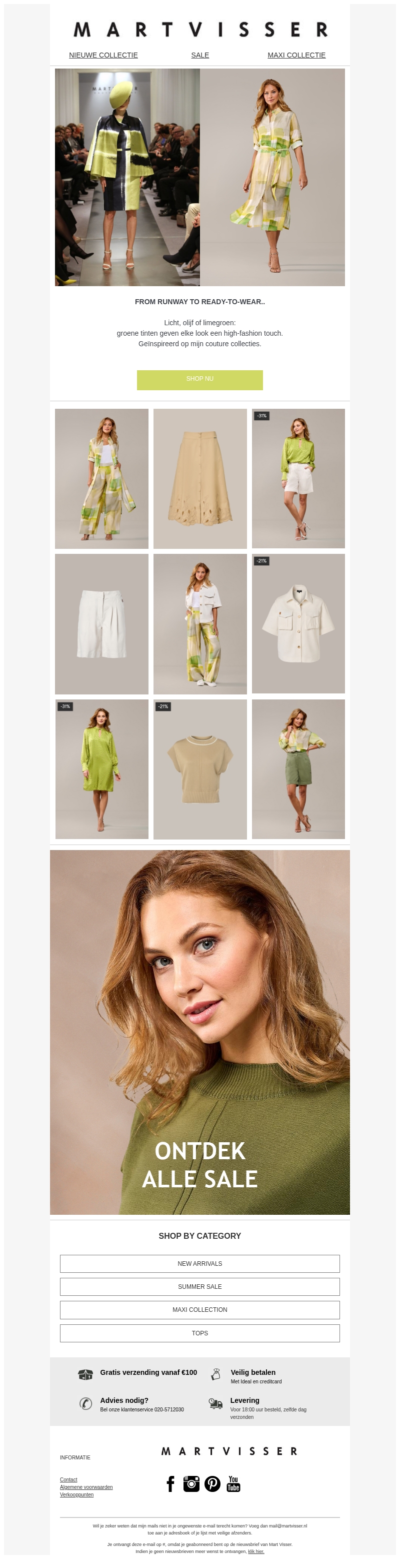Open the Verkooppunten link

pos(76,1494)
